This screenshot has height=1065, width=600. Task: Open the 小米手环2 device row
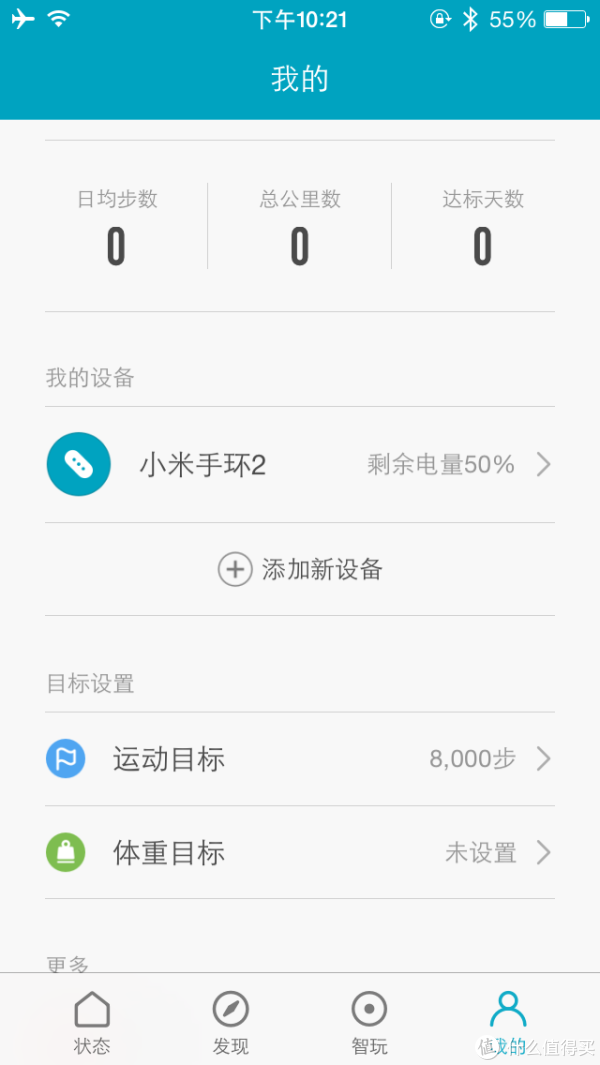tap(300, 465)
